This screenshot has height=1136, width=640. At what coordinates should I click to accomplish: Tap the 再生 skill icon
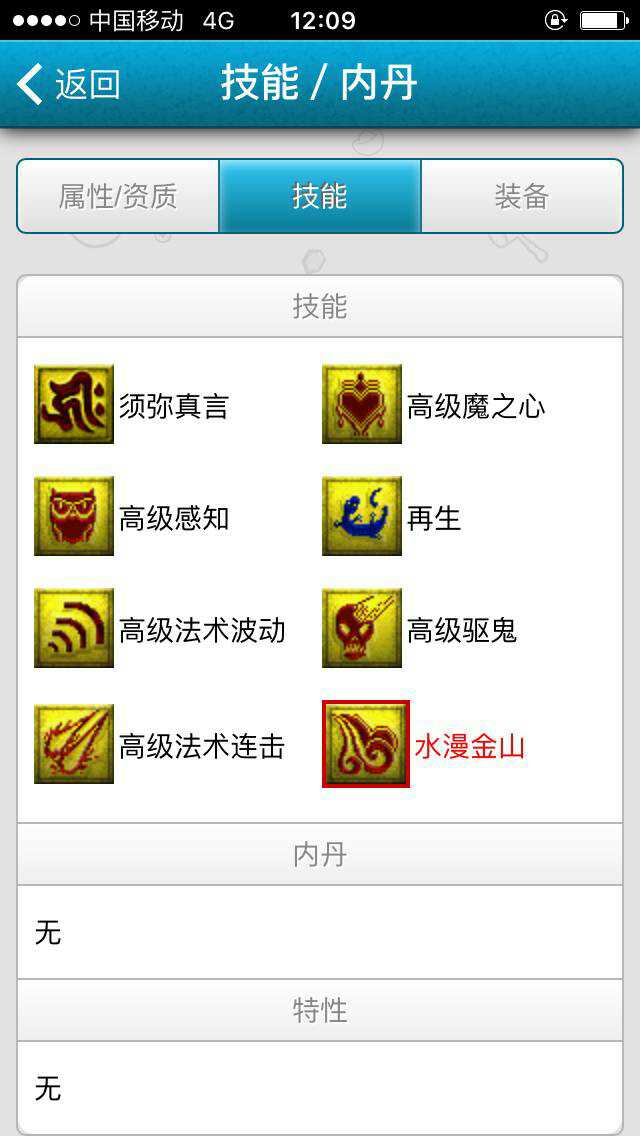(362, 517)
